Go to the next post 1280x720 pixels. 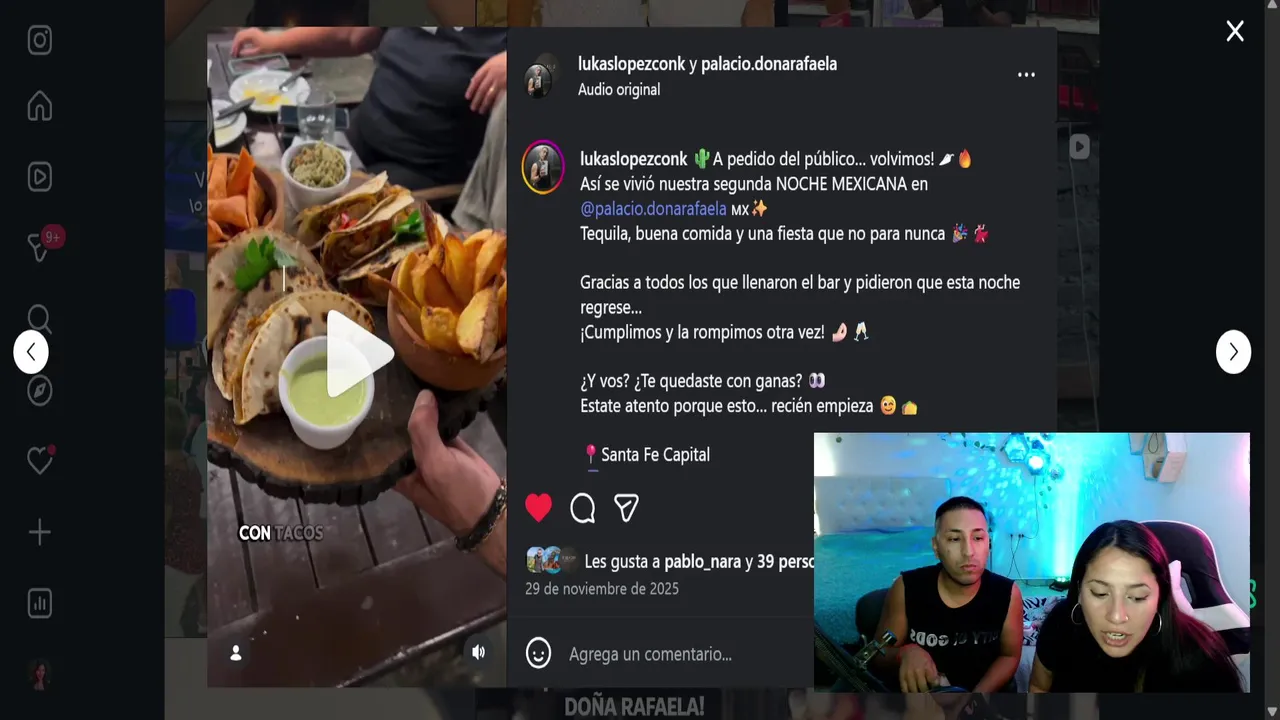[x=1233, y=352]
